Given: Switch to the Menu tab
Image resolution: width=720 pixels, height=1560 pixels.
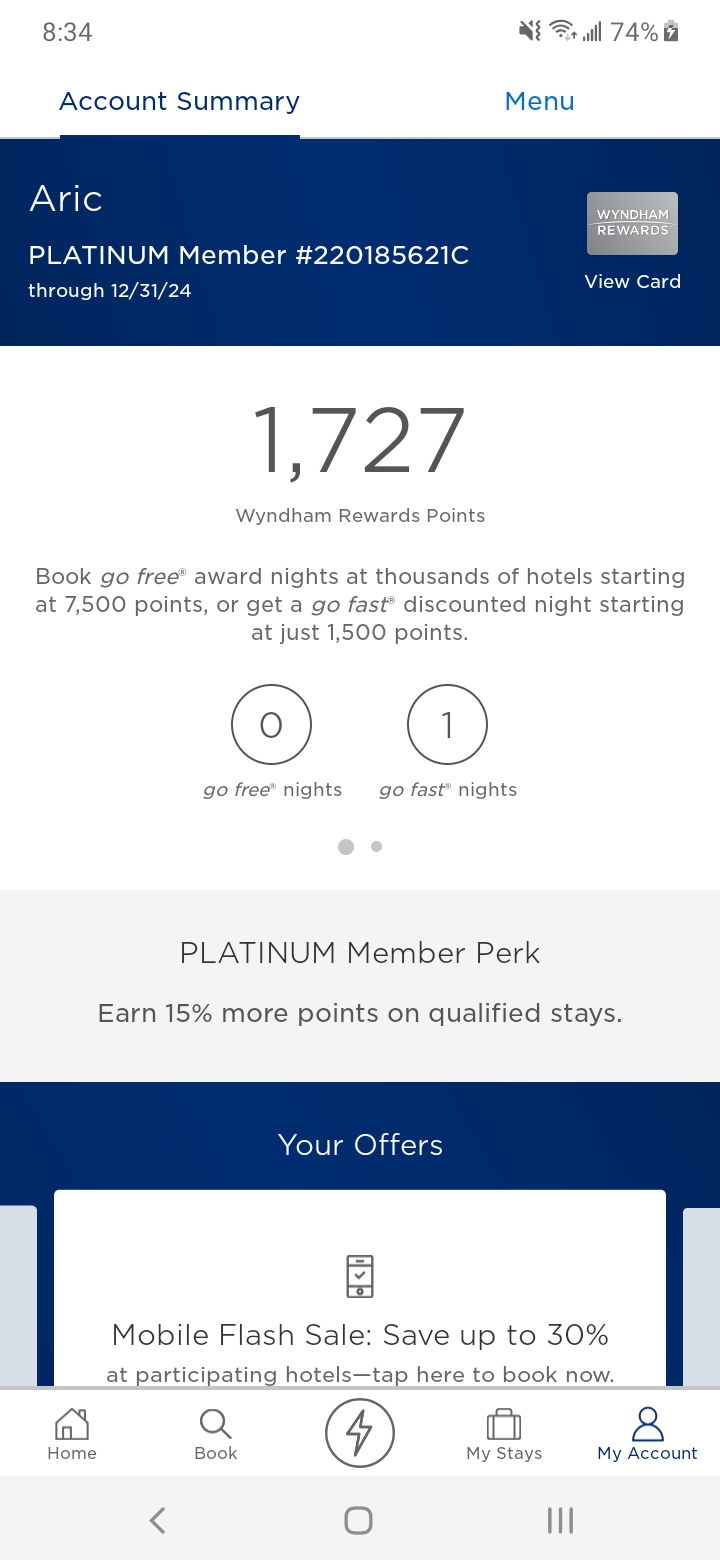Looking at the screenshot, I should coord(539,101).
